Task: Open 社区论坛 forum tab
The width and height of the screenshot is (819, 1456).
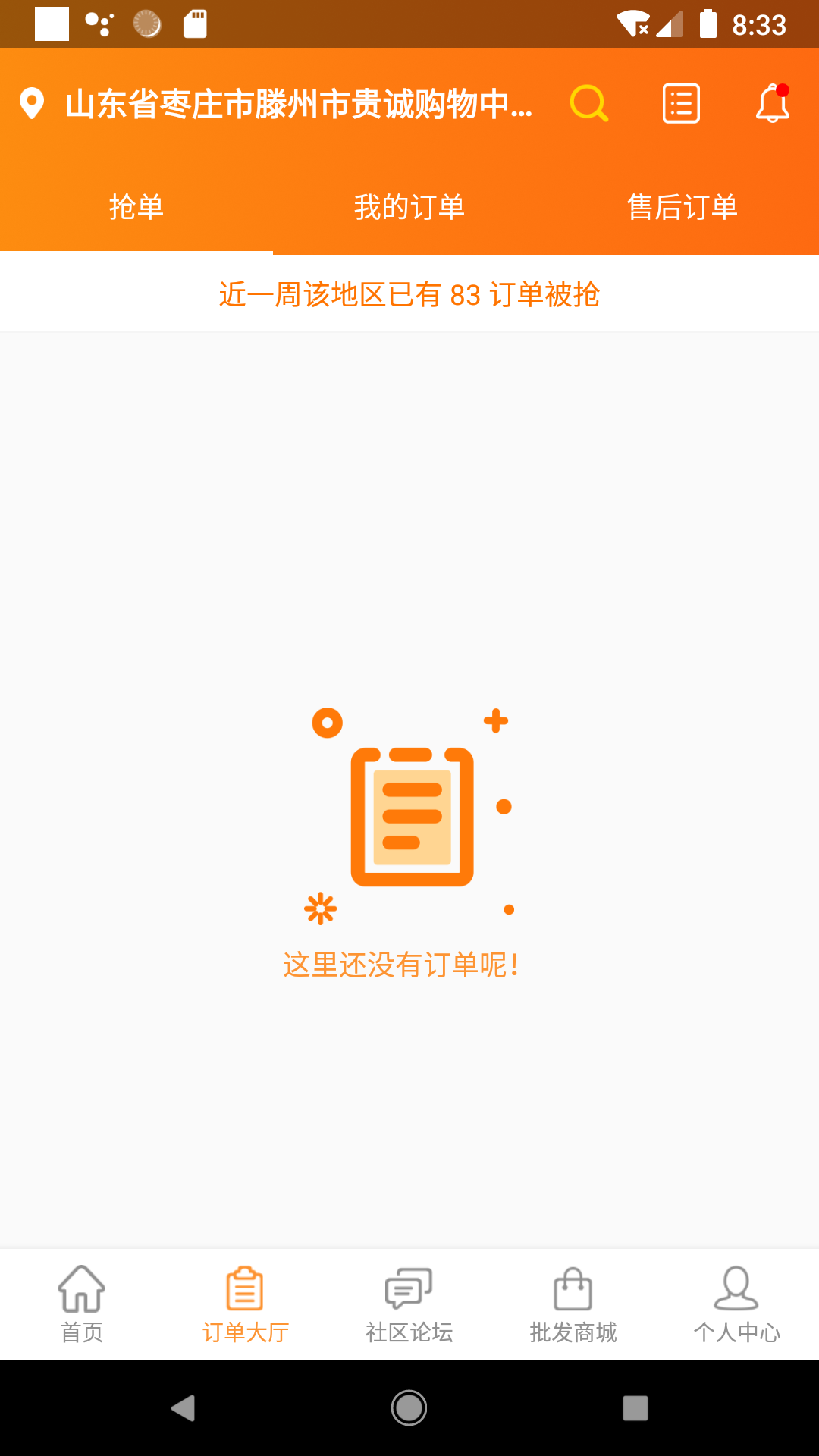Action: [409, 1304]
